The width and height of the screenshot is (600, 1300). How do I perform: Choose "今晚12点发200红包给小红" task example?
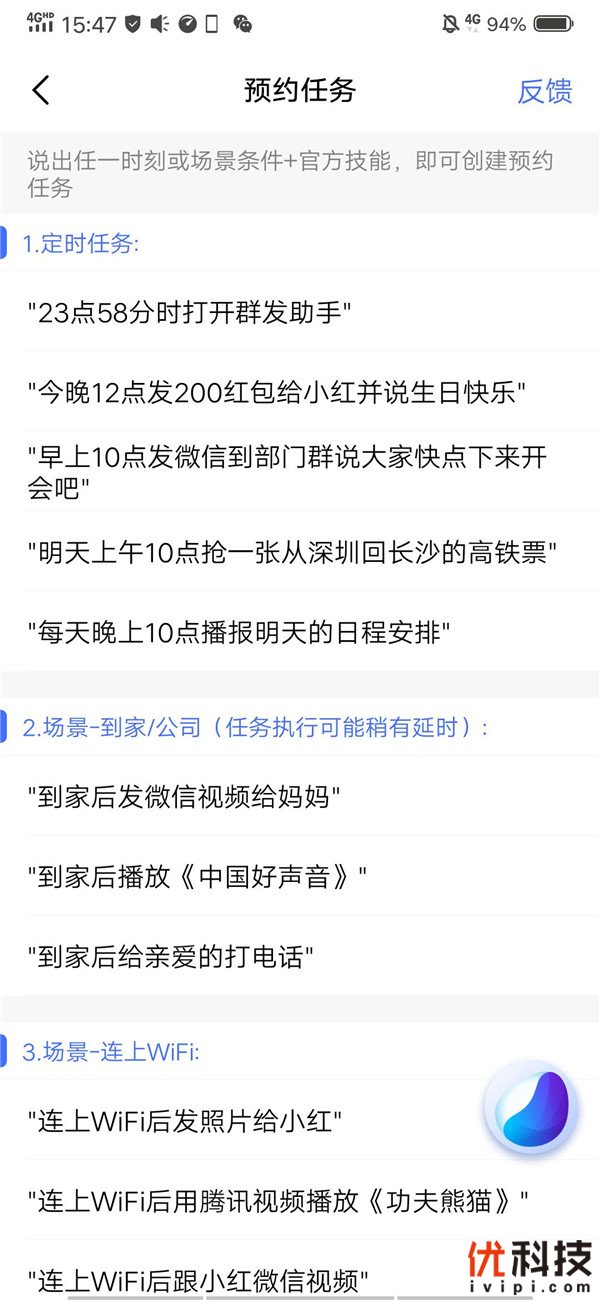pos(277,392)
